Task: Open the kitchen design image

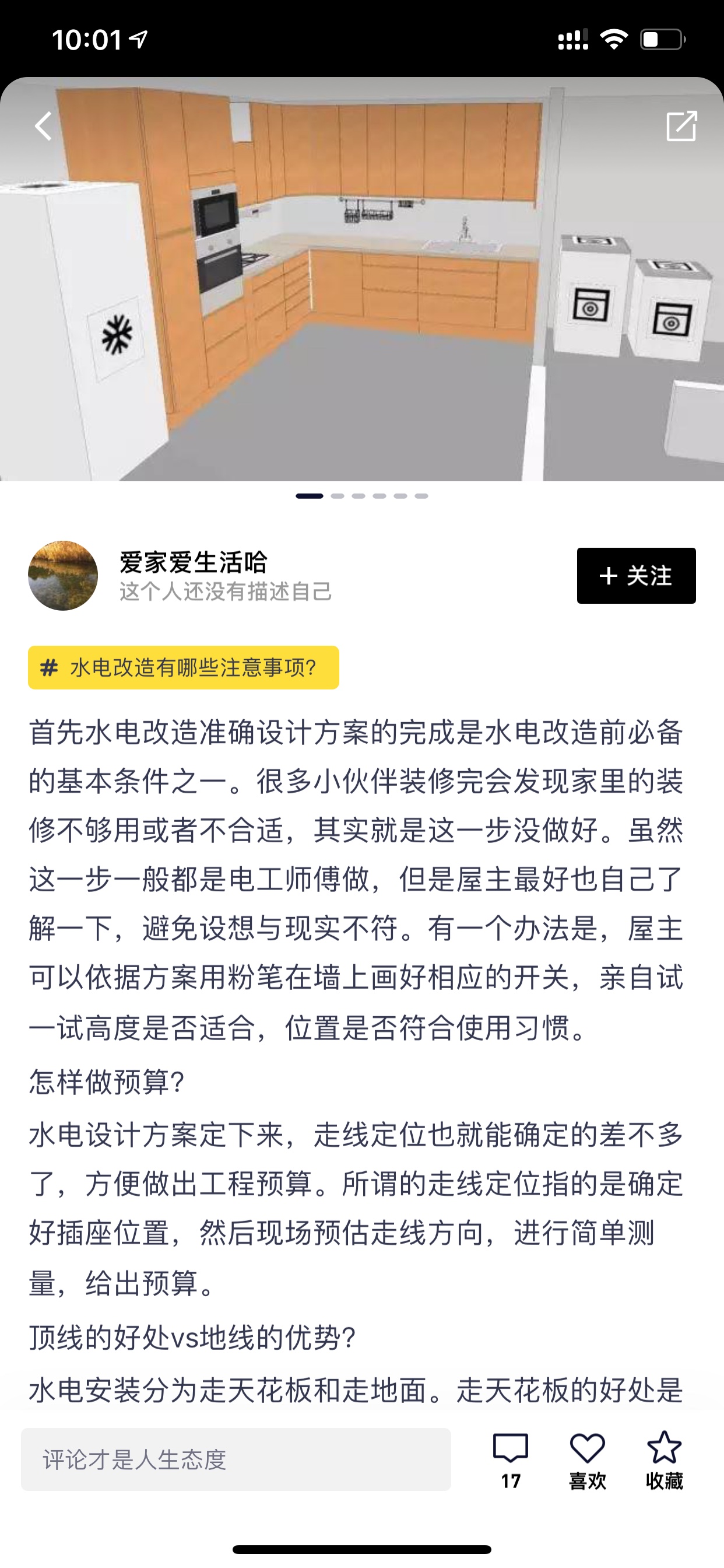Action: (362, 279)
